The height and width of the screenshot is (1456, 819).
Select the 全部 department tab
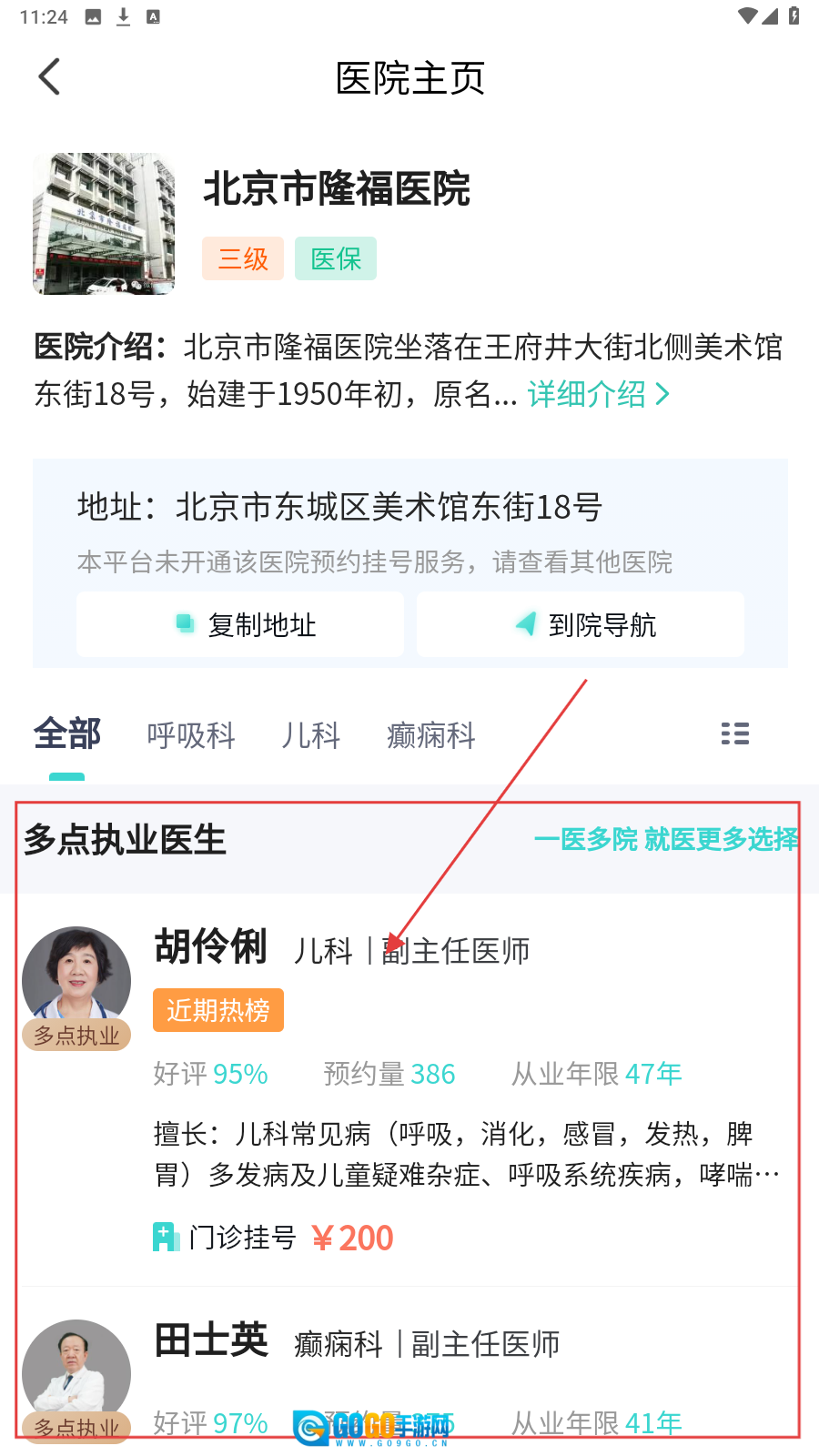[x=67, y=734]
